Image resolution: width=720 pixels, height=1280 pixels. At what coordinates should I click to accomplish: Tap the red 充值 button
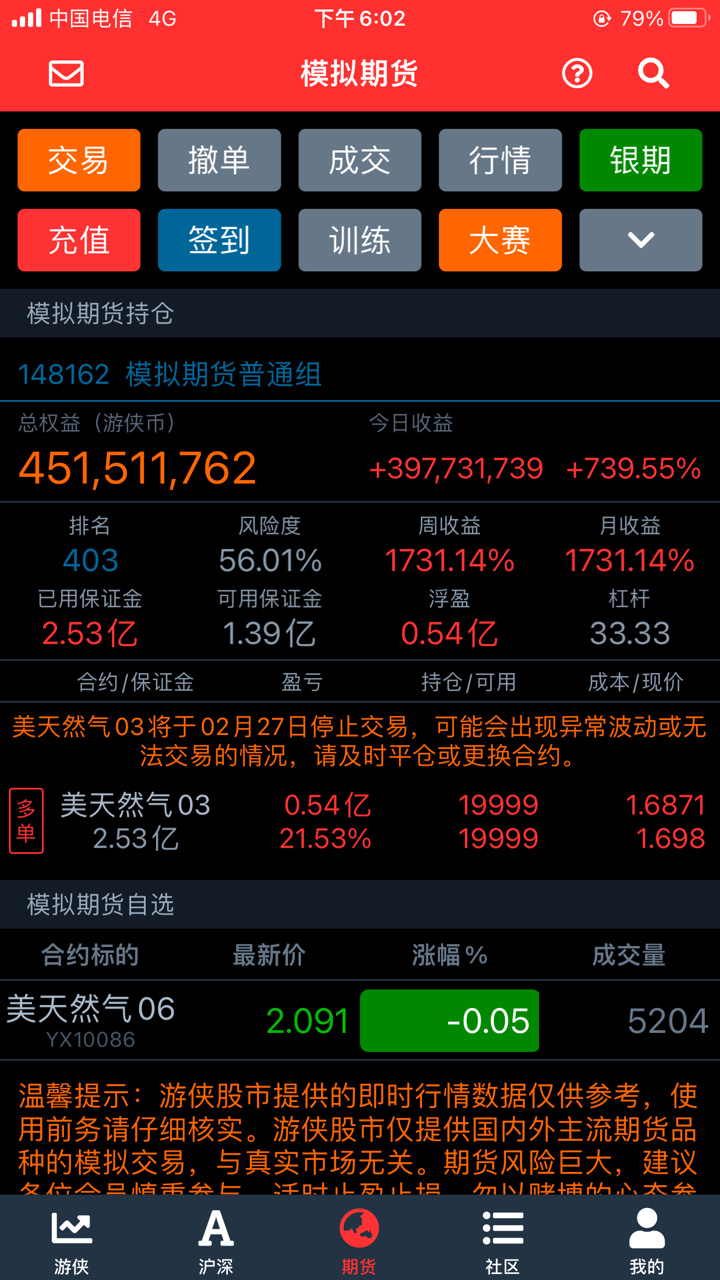click(x=79, y=240)
